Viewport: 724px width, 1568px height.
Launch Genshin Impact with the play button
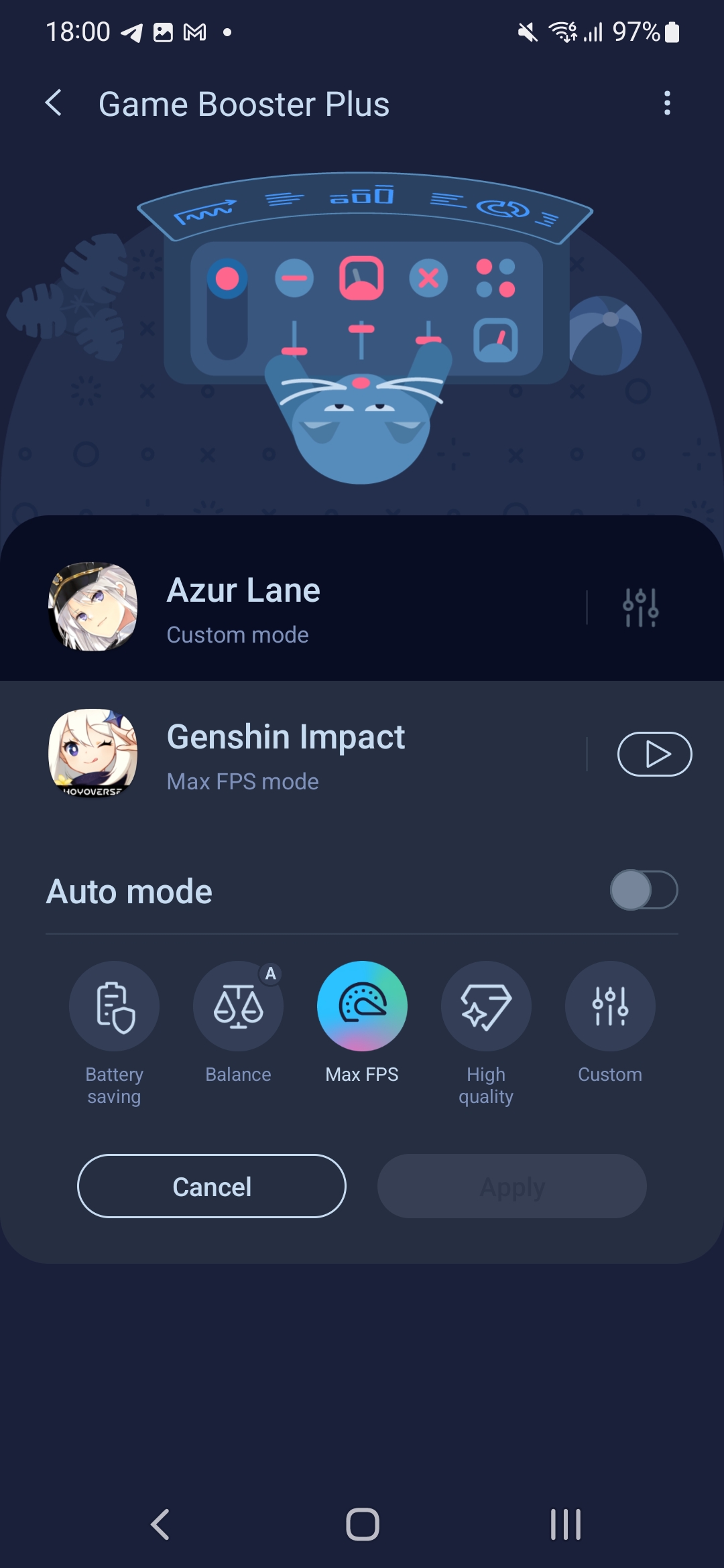[x=654, y=754]
